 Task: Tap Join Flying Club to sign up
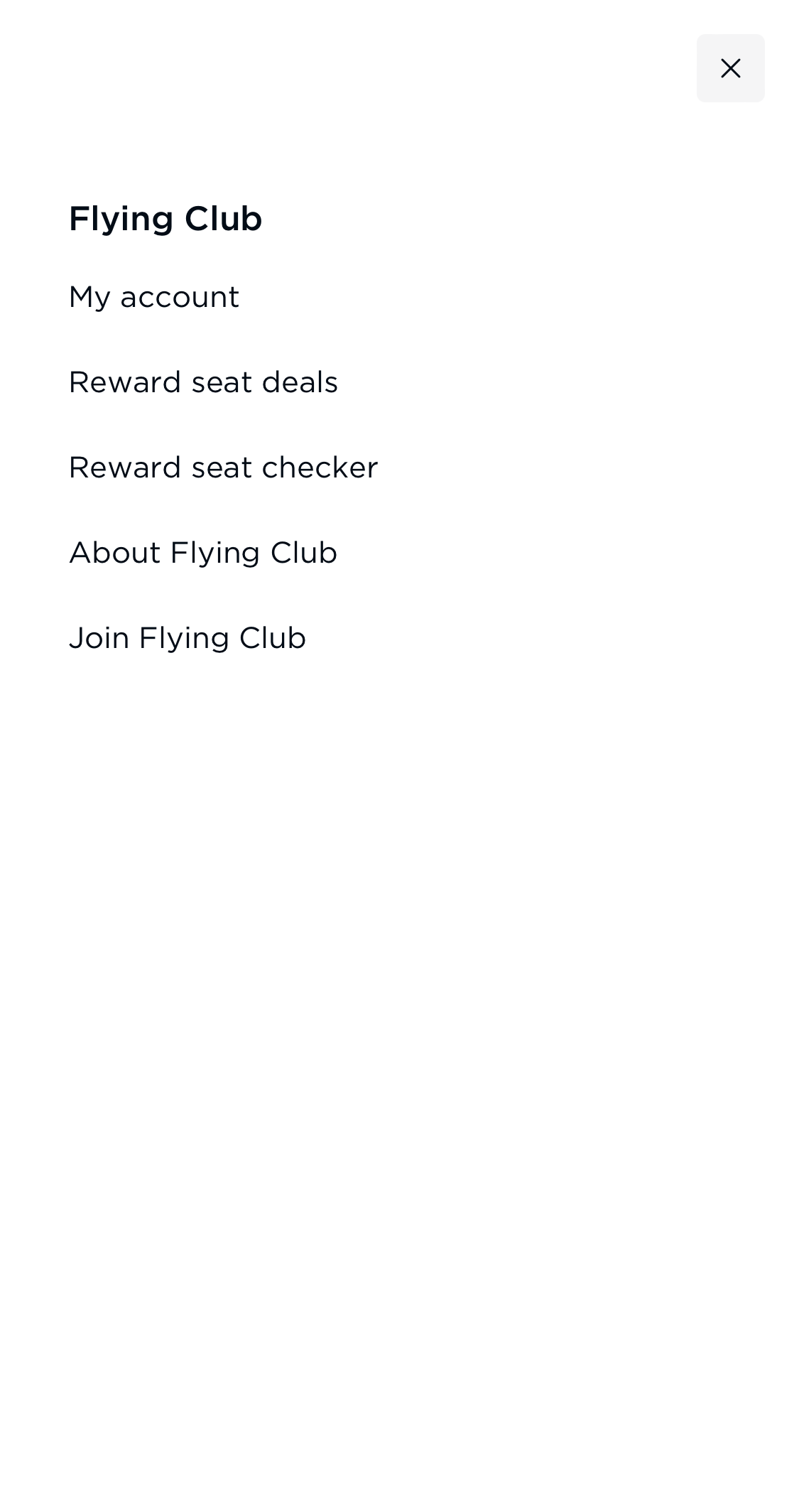pos(187,637)
